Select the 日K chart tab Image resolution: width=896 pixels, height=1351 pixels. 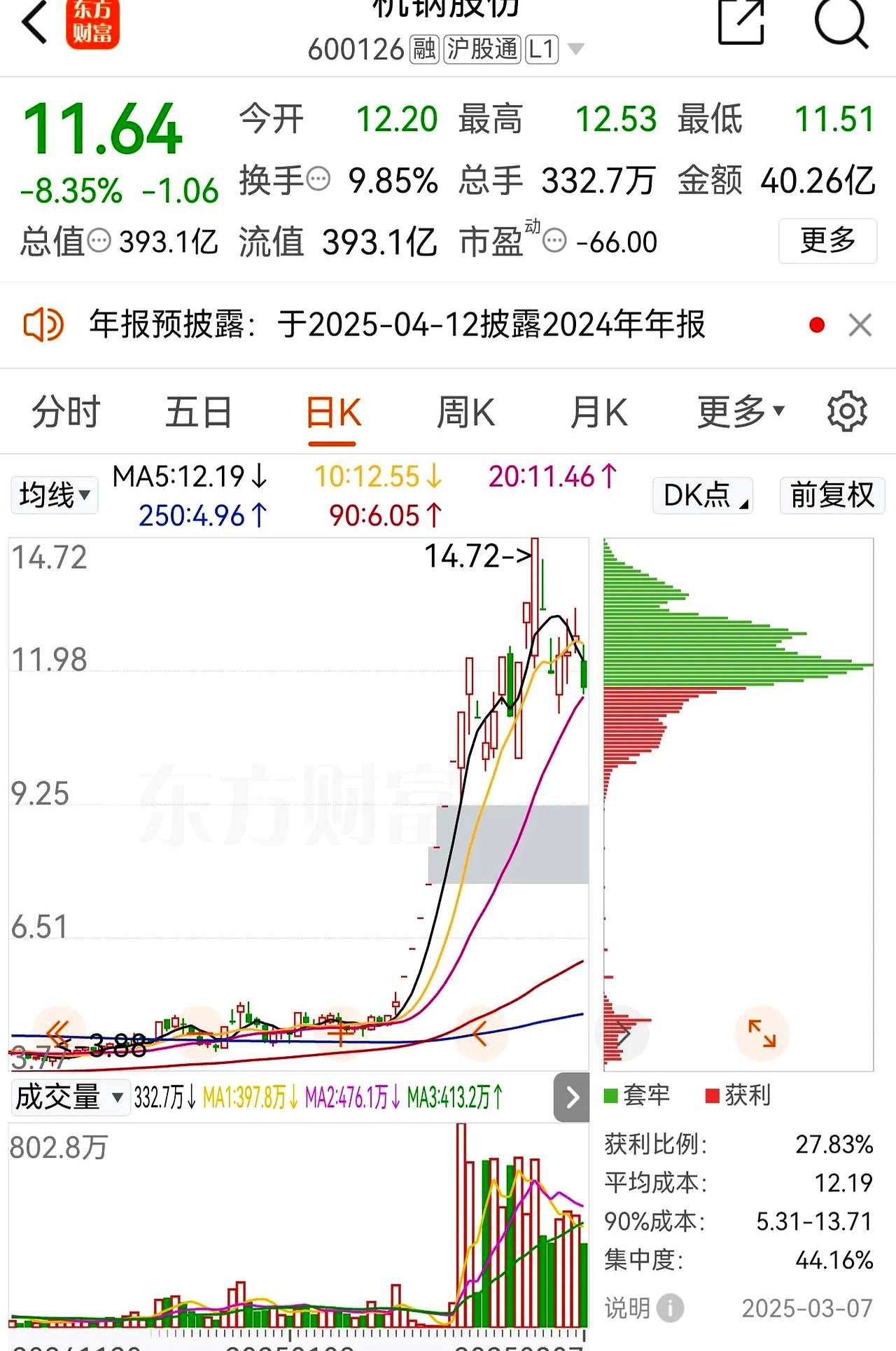click(x=333, y=412)
